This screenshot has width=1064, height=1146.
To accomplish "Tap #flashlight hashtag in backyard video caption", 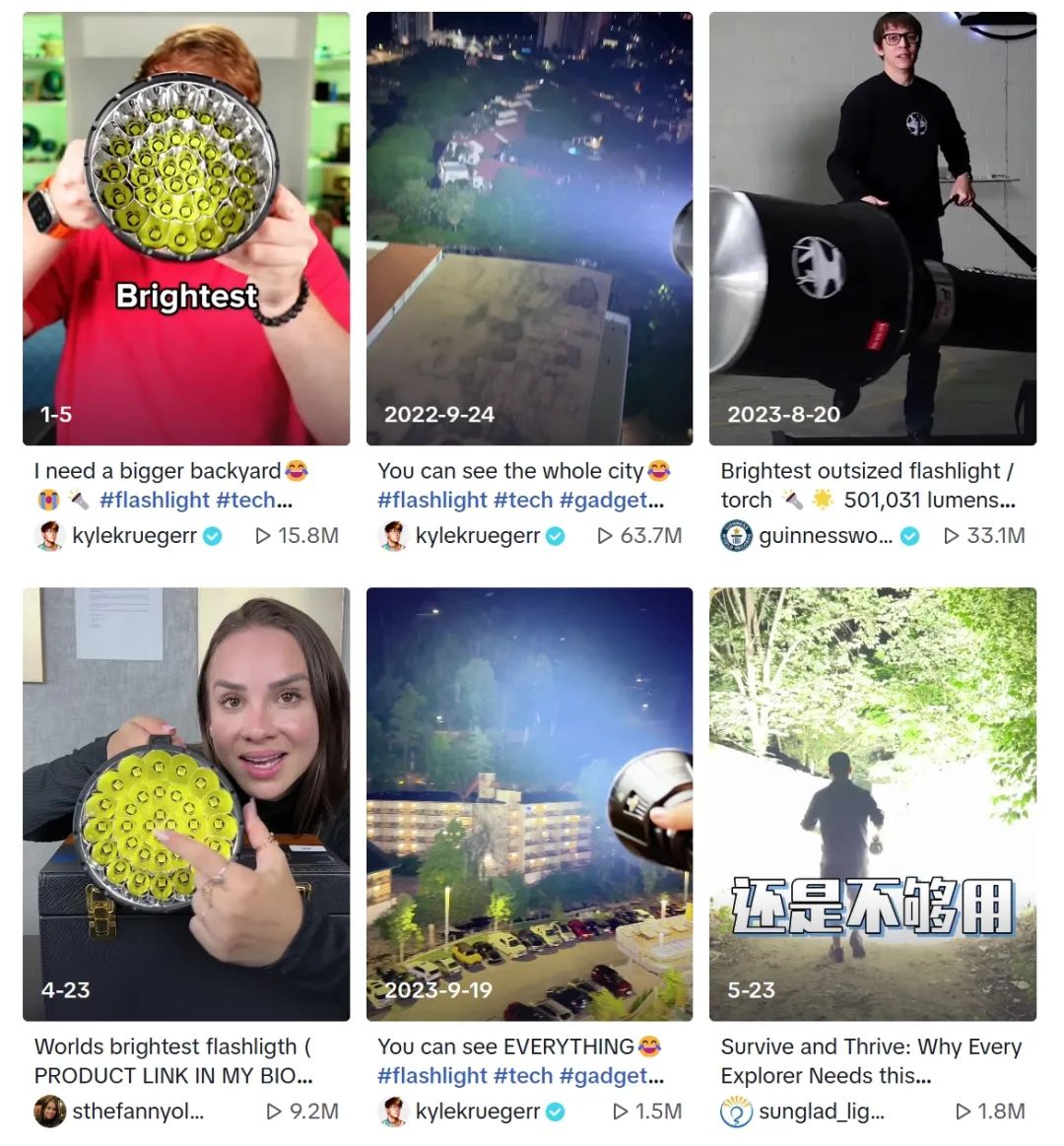I will point(155,501).
